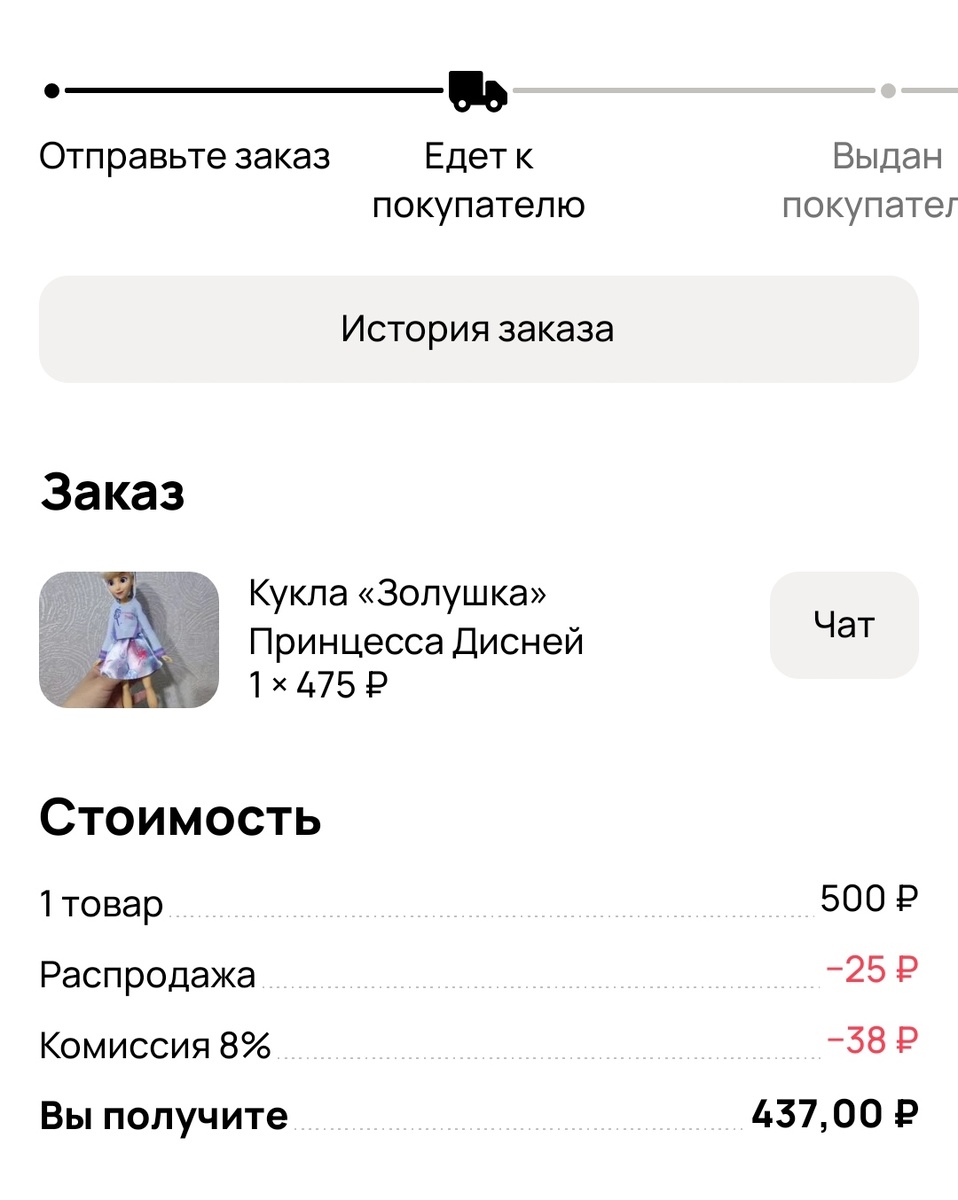Select the starting dot of order progress
The width and height of the screenshot is (958, 1200).
click(x=50, y=91)
